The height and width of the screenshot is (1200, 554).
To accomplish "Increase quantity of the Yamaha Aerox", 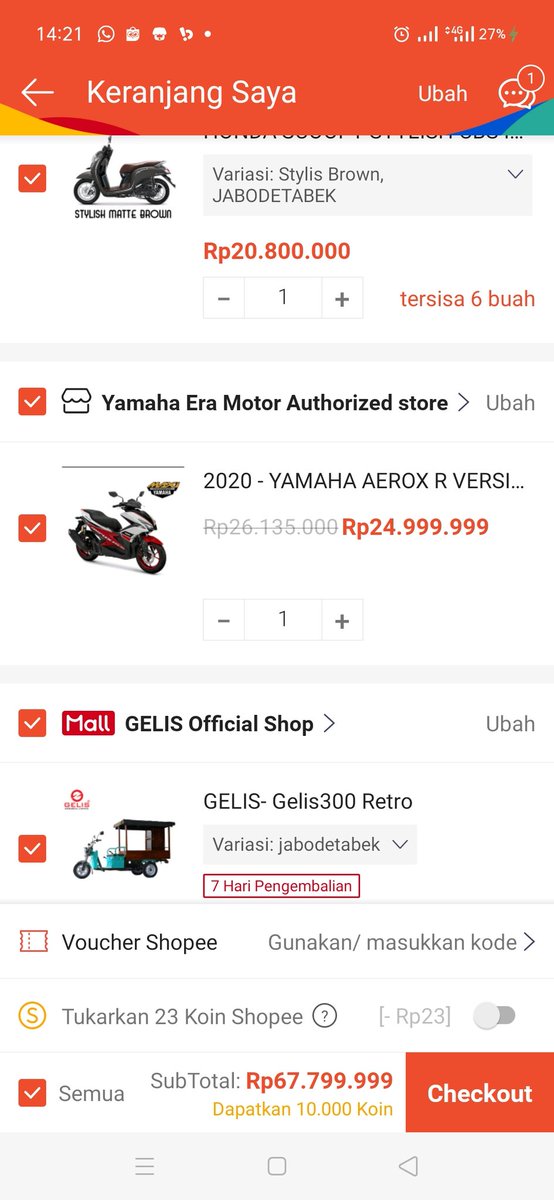I will (x=342, y=620).
